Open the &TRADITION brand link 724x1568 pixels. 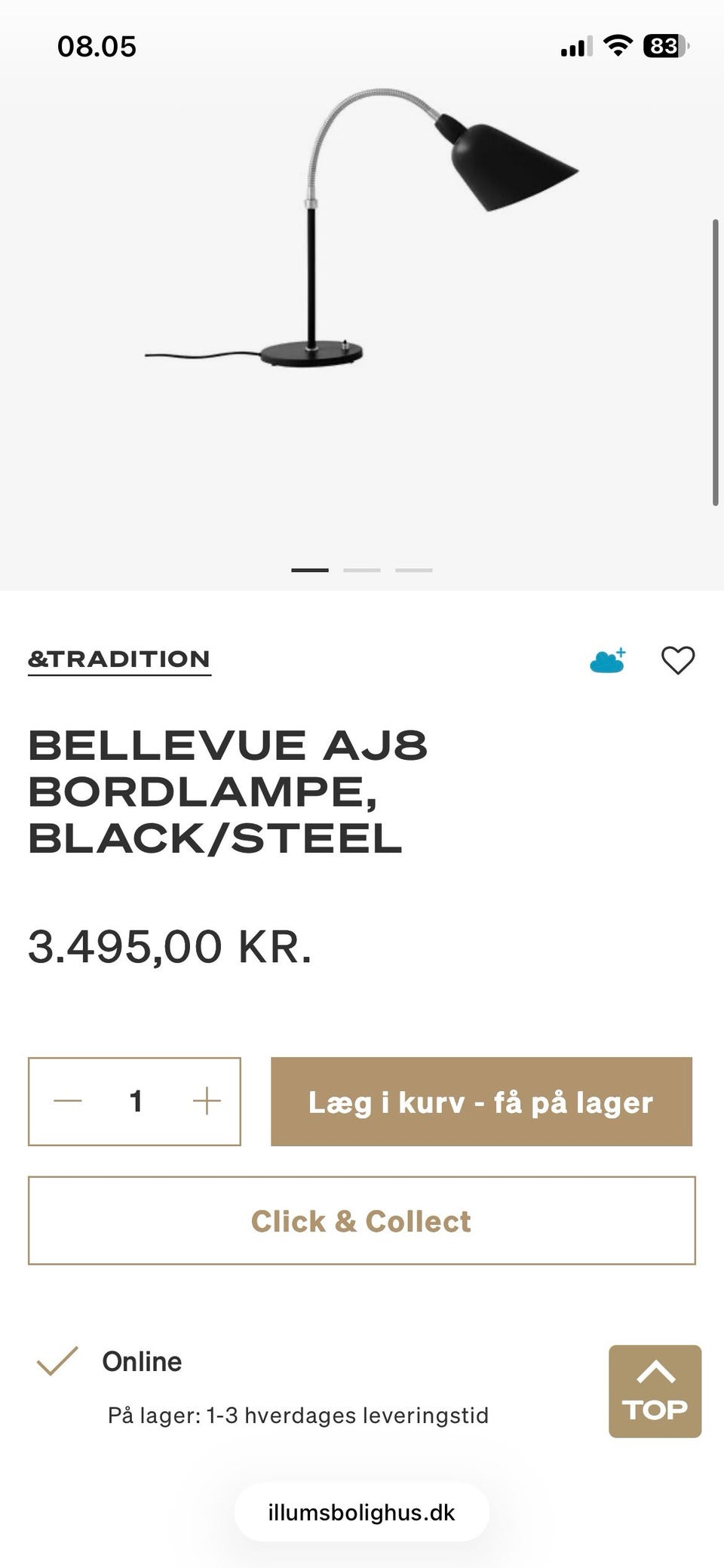pos(118,656)
